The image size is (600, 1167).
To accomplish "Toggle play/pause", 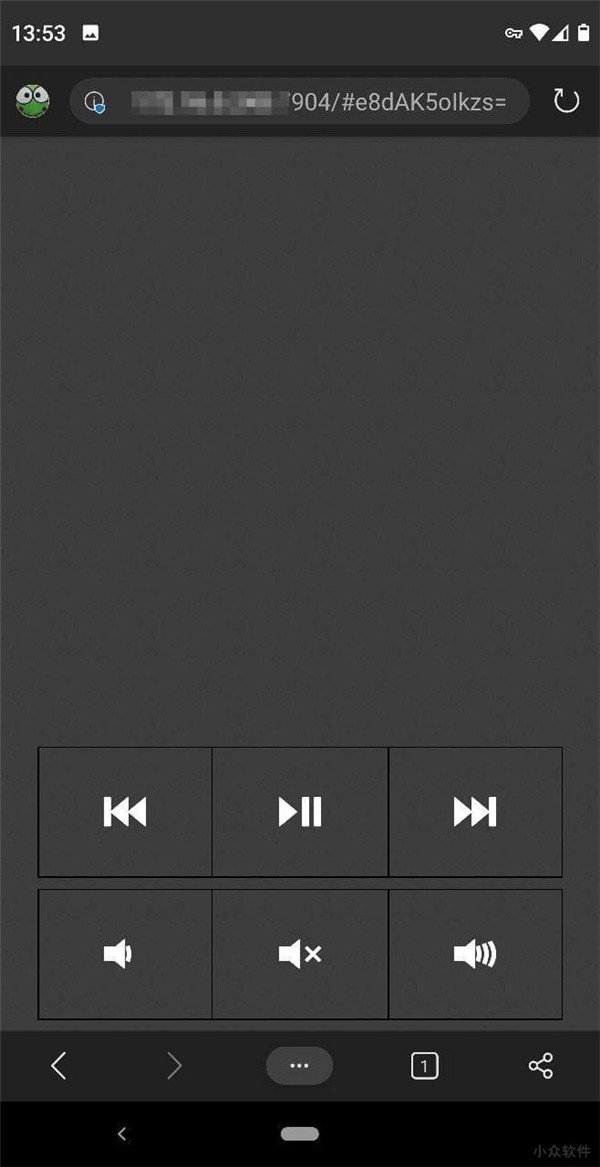I will click(300, 811).
